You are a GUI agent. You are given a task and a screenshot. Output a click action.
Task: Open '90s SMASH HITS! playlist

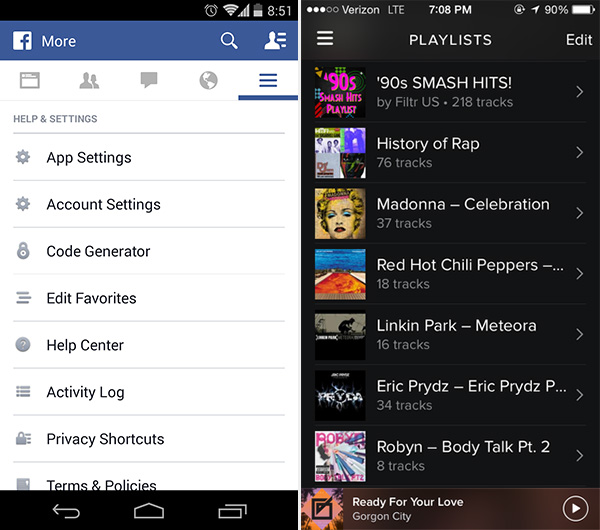coord(450,92)
